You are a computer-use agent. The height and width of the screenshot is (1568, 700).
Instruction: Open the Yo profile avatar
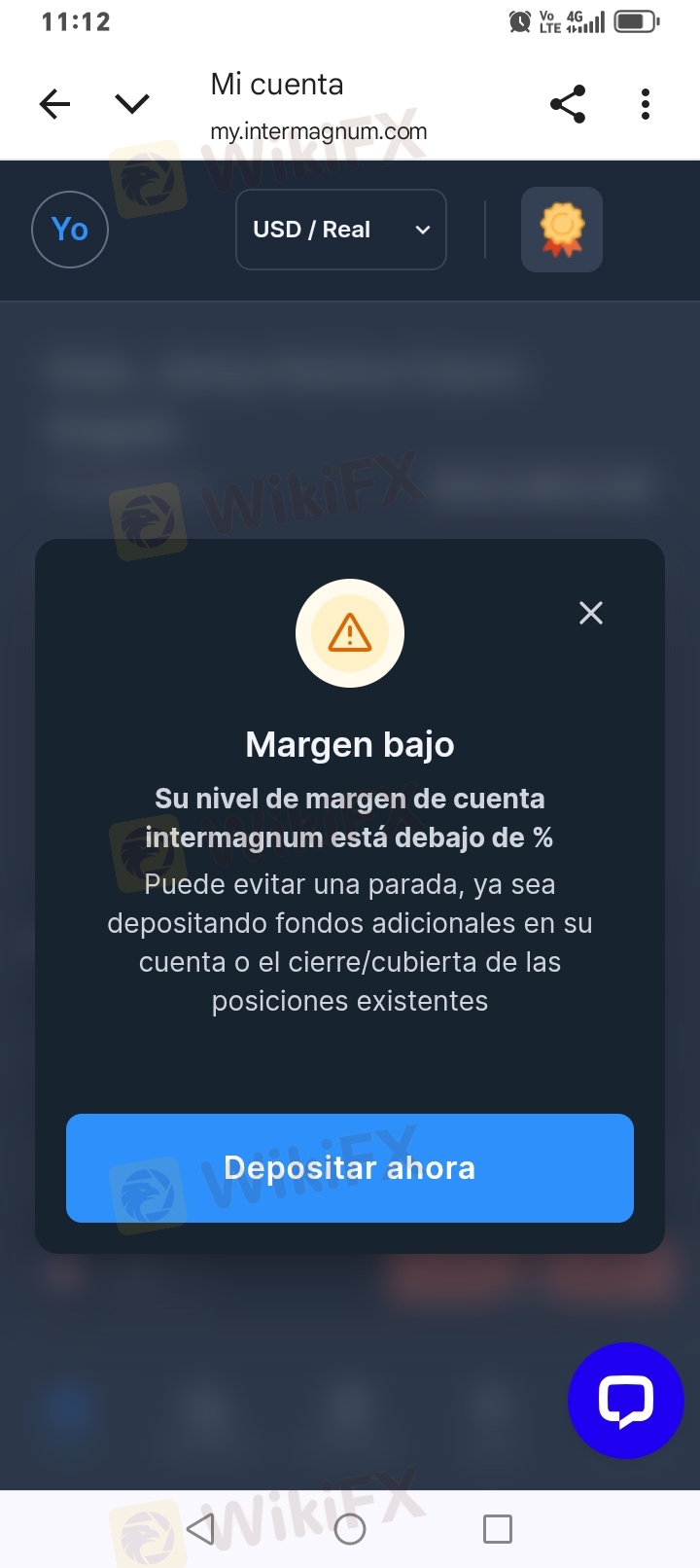70,230
